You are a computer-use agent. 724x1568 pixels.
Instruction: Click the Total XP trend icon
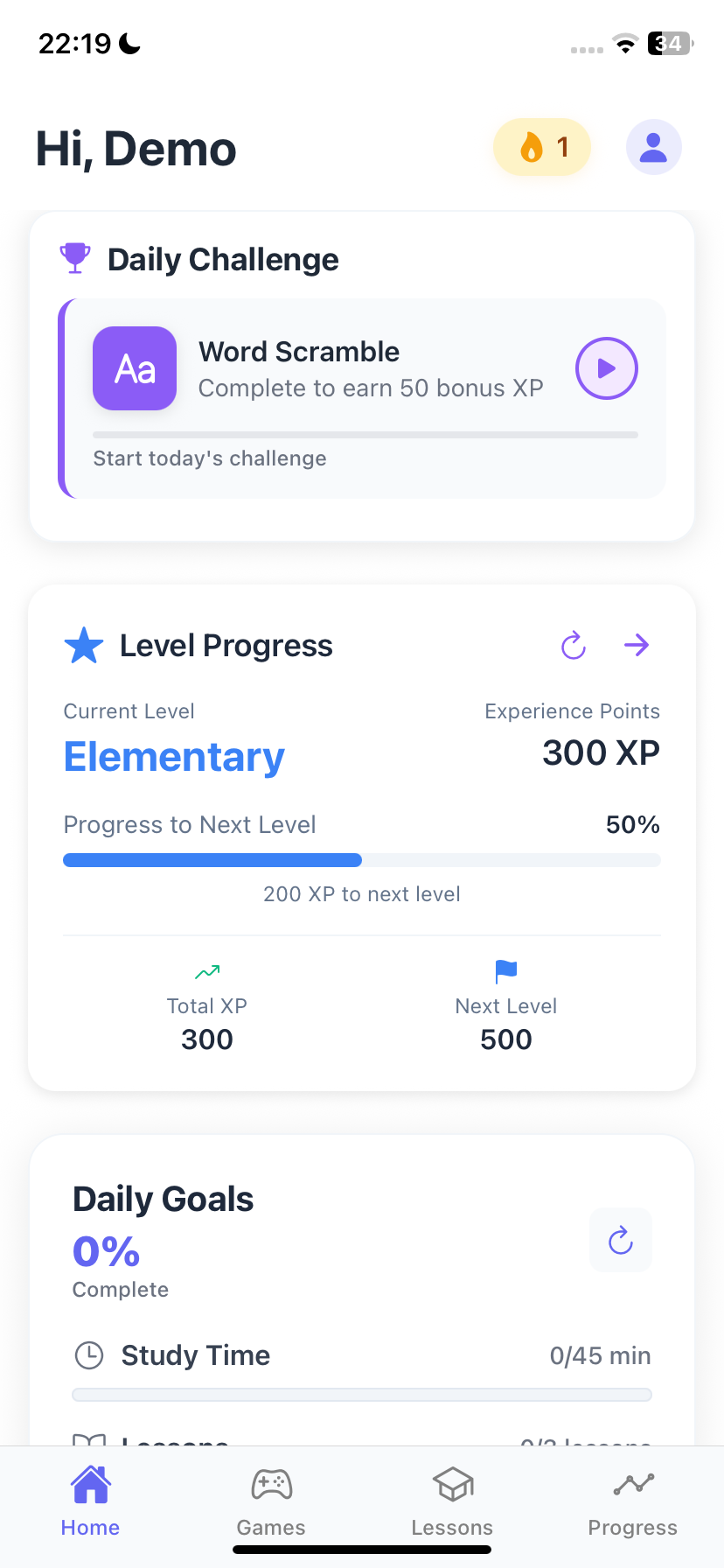point(206,971)
